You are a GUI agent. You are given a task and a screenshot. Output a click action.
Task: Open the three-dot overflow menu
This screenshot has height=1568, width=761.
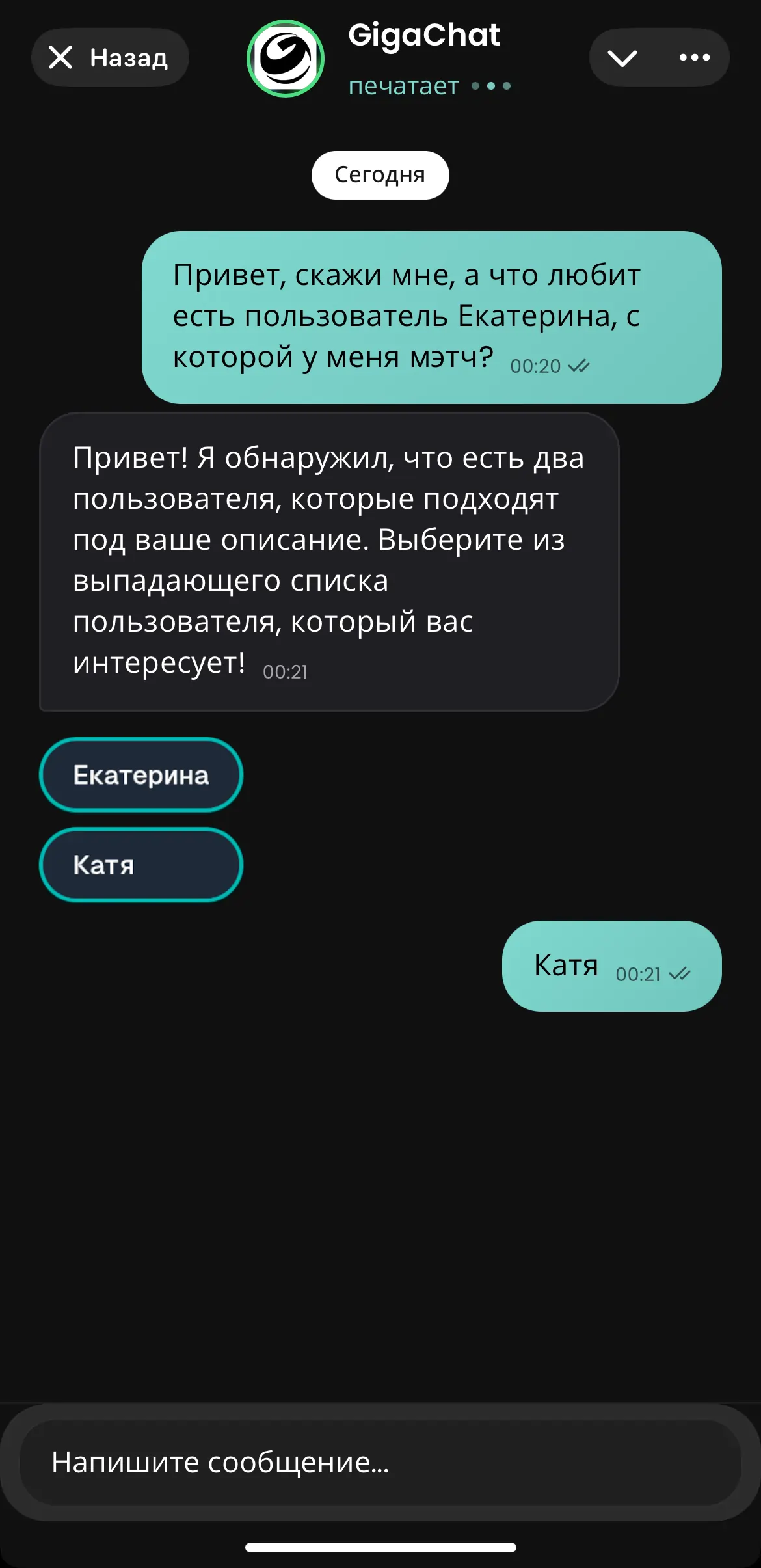pyautogui.click(x=694, y=58)
